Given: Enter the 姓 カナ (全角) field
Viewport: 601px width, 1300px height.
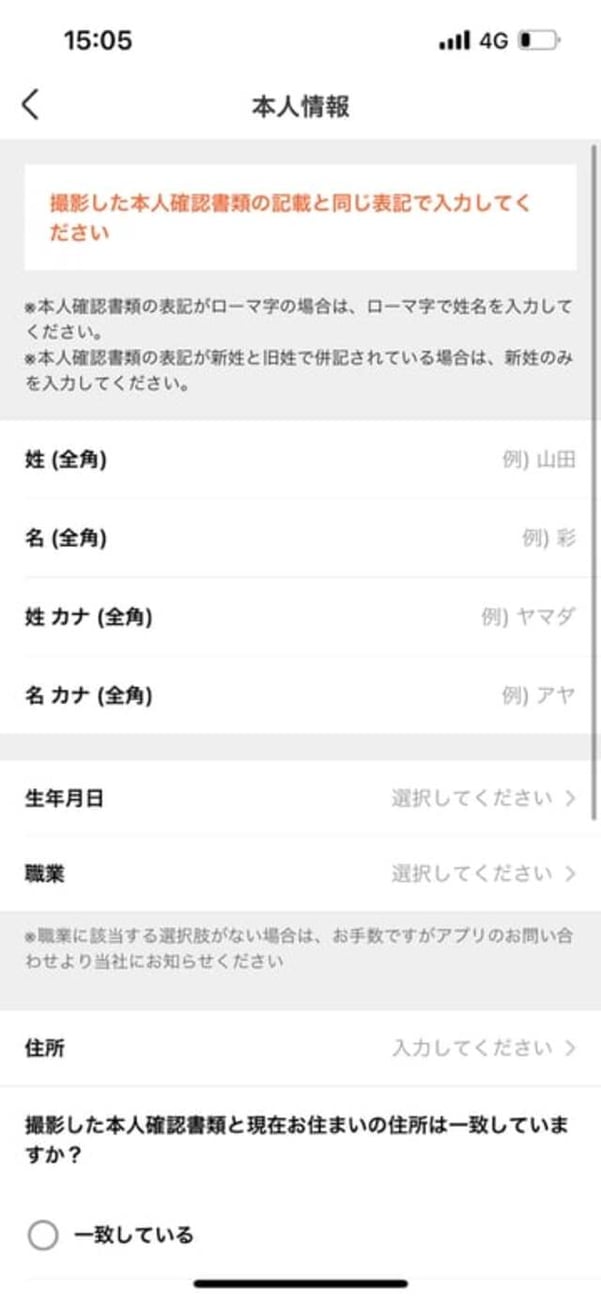Looking at the screenshot, I should tap(400, 617).
